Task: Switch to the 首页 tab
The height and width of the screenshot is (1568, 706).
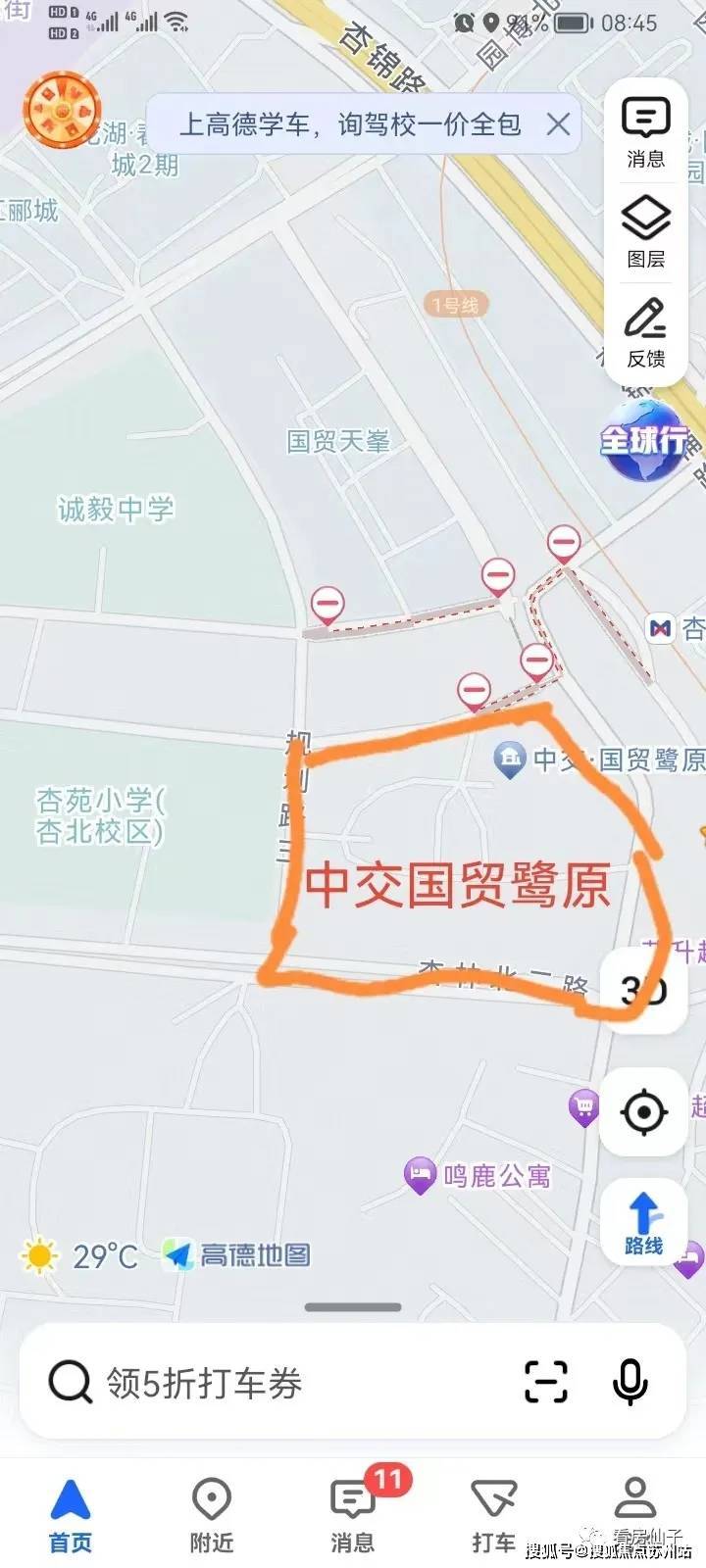Action: pos(71,1515)
